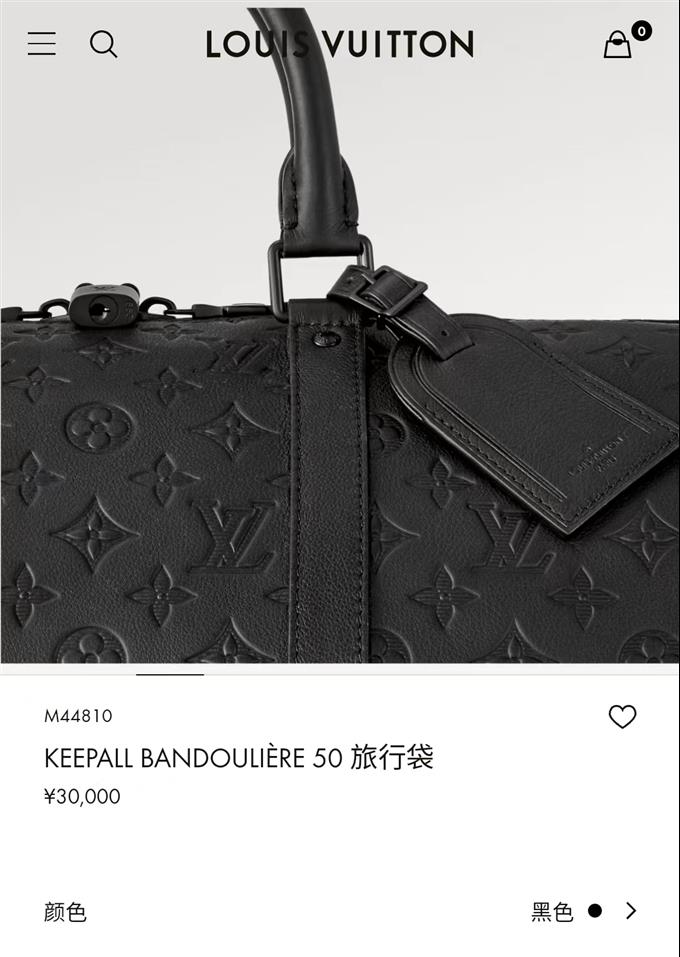Viewport: 680px width, 957px height.
Task: Open the search icon
Action: [103, 44]
